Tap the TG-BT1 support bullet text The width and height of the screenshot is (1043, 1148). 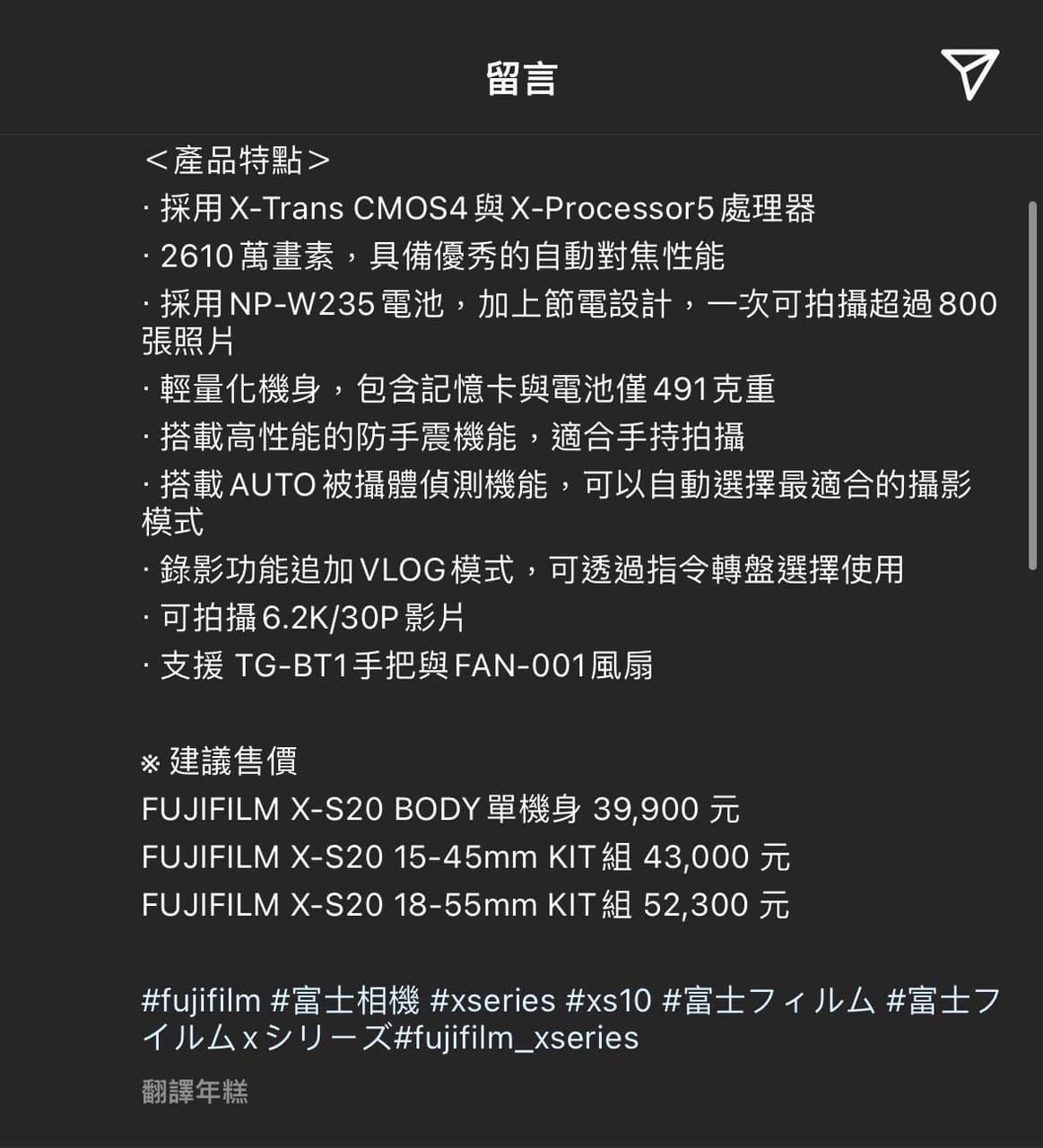pos(399,665)
